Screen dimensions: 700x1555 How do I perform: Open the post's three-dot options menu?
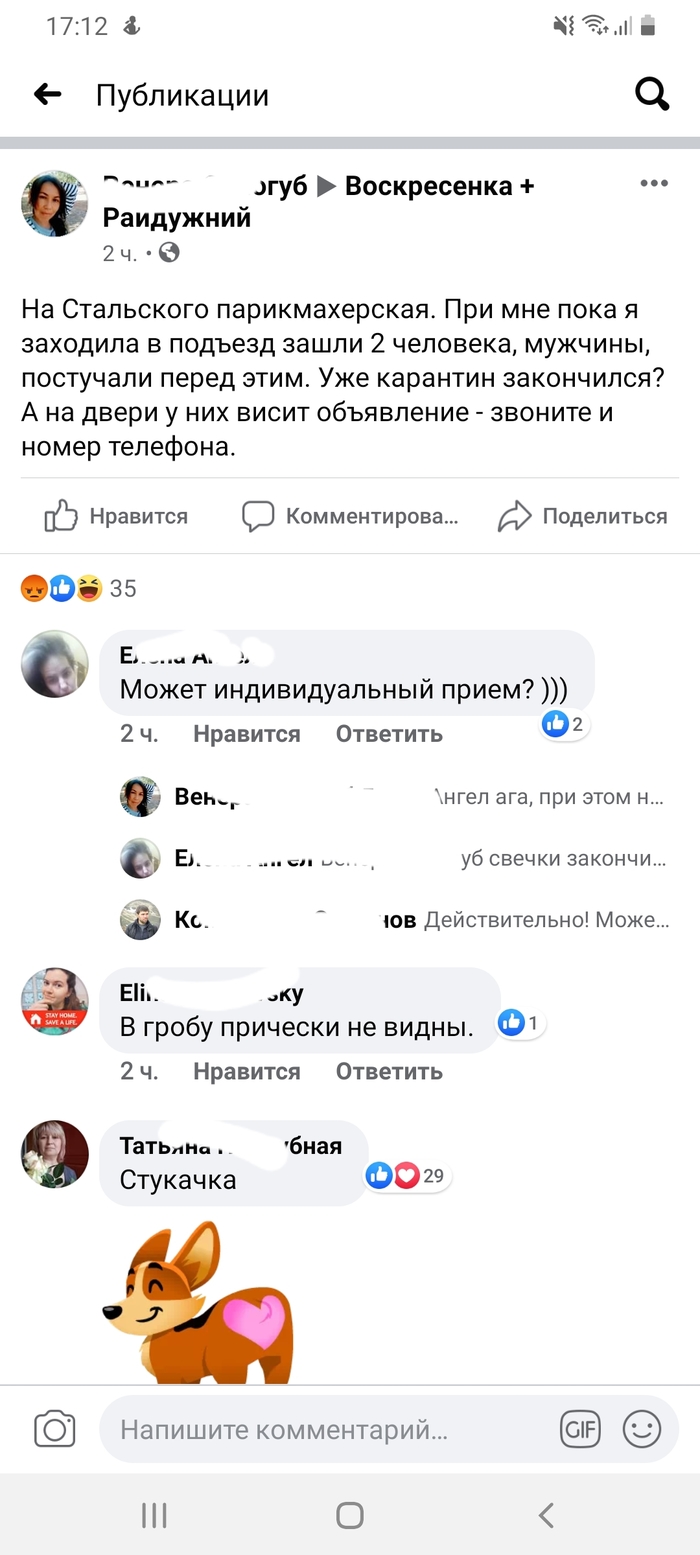pyautogui.click(x=653, y=183)
